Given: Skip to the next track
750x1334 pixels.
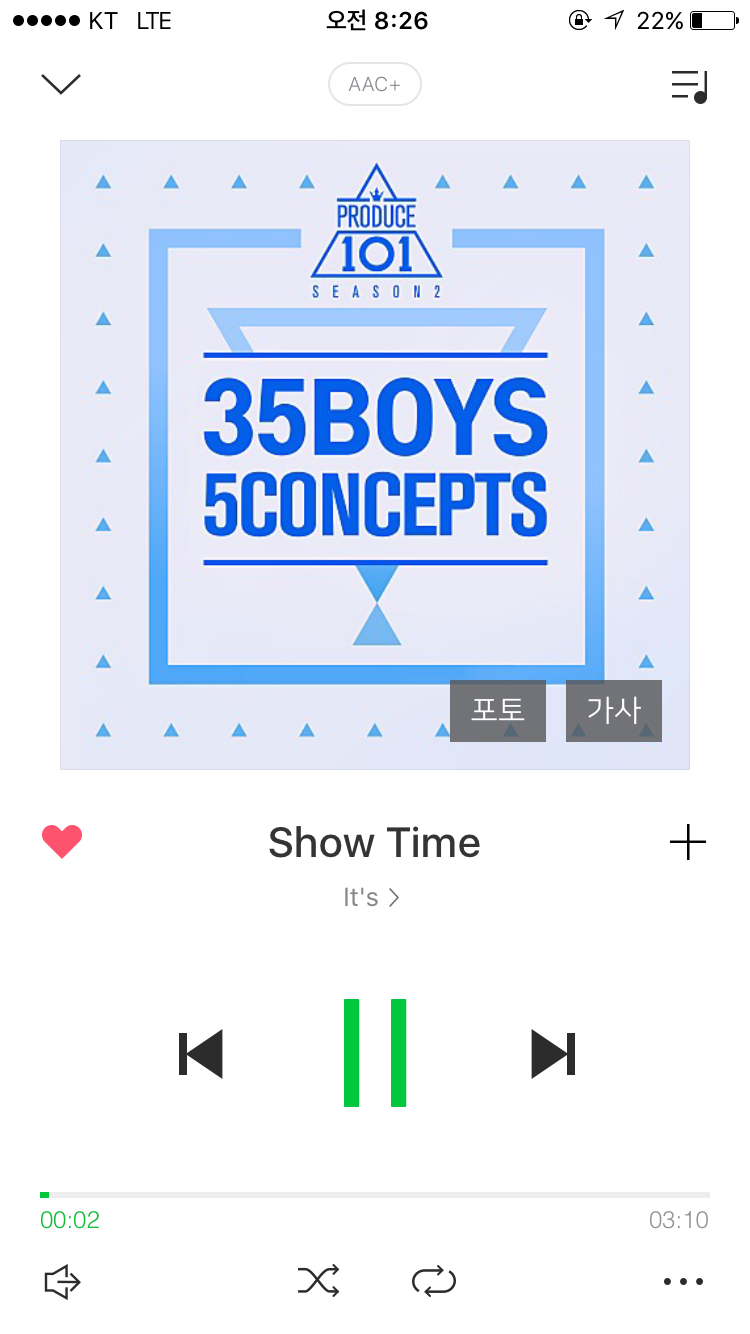Looking at the screenshot, I should click(552, 1053).
